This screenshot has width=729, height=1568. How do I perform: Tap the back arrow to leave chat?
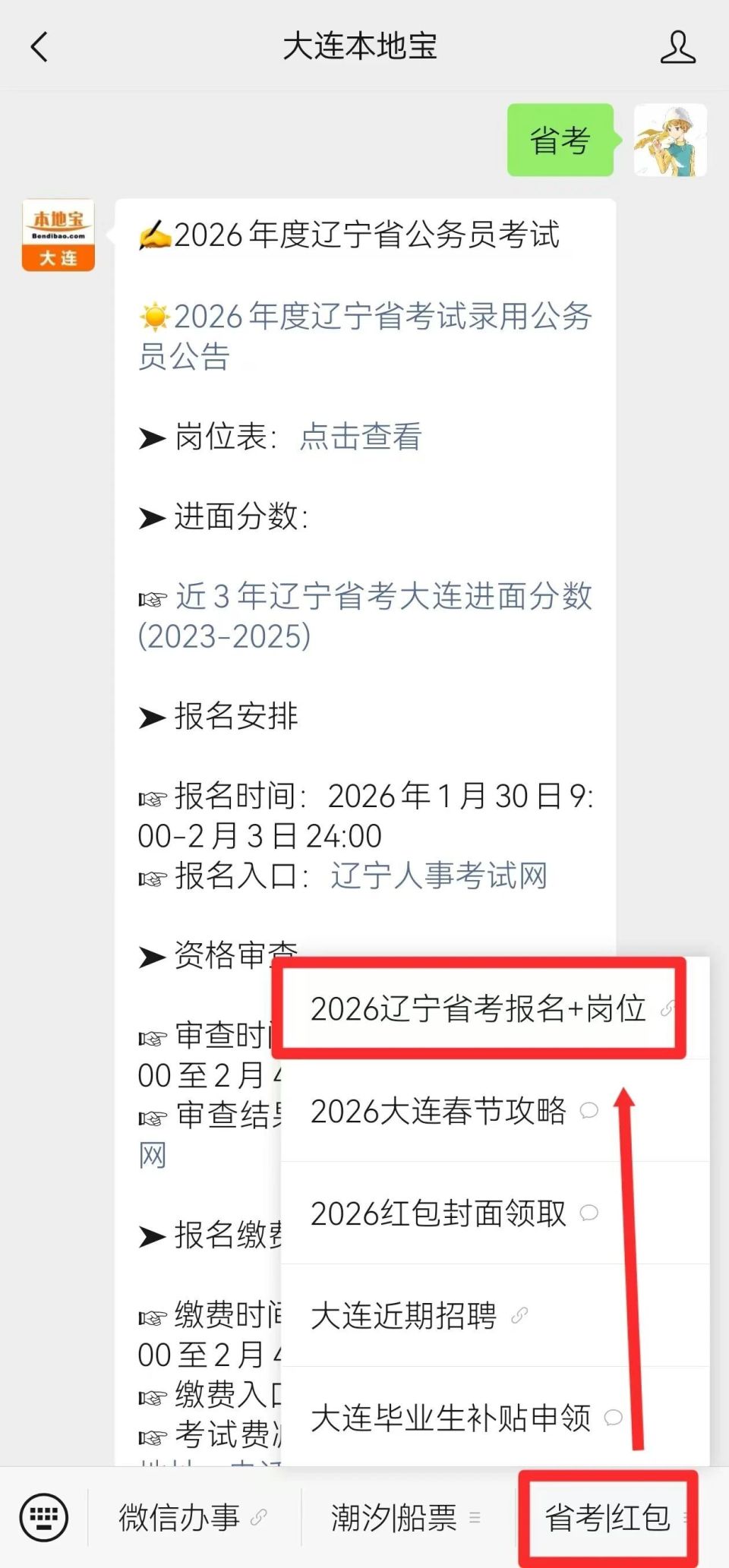tap(39, 46)
